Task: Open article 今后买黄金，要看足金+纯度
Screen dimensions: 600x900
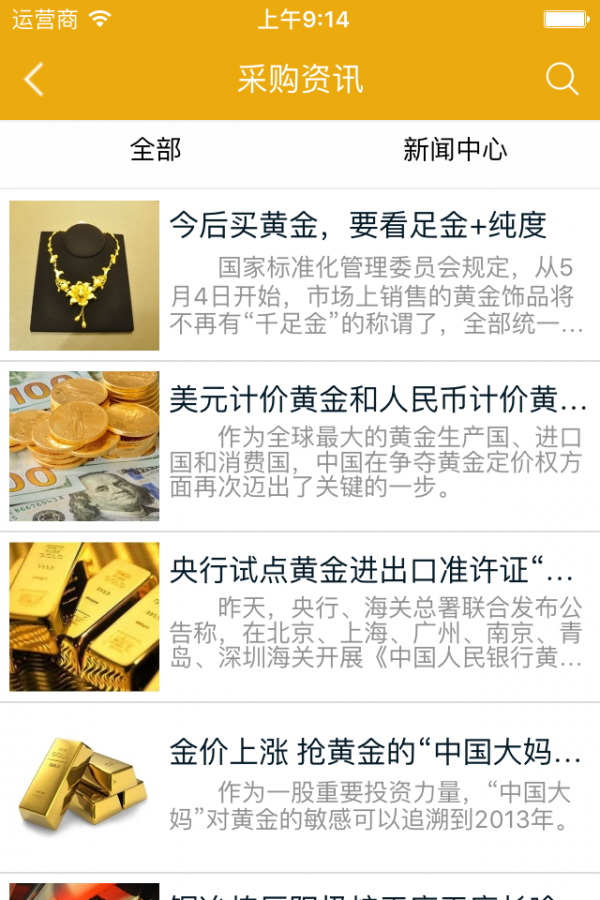Action: [358, 226]
